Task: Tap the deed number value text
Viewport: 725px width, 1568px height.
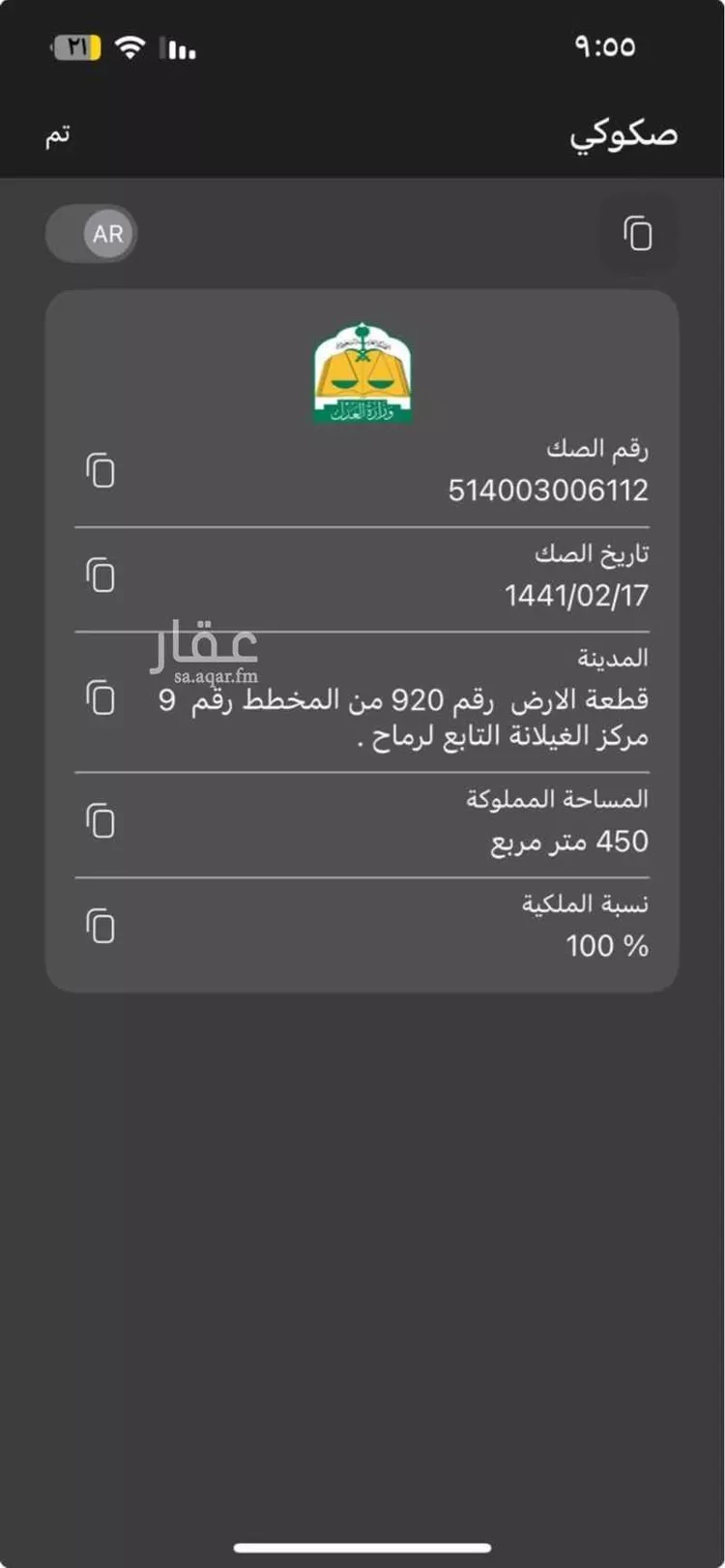Action: [551, 490]
